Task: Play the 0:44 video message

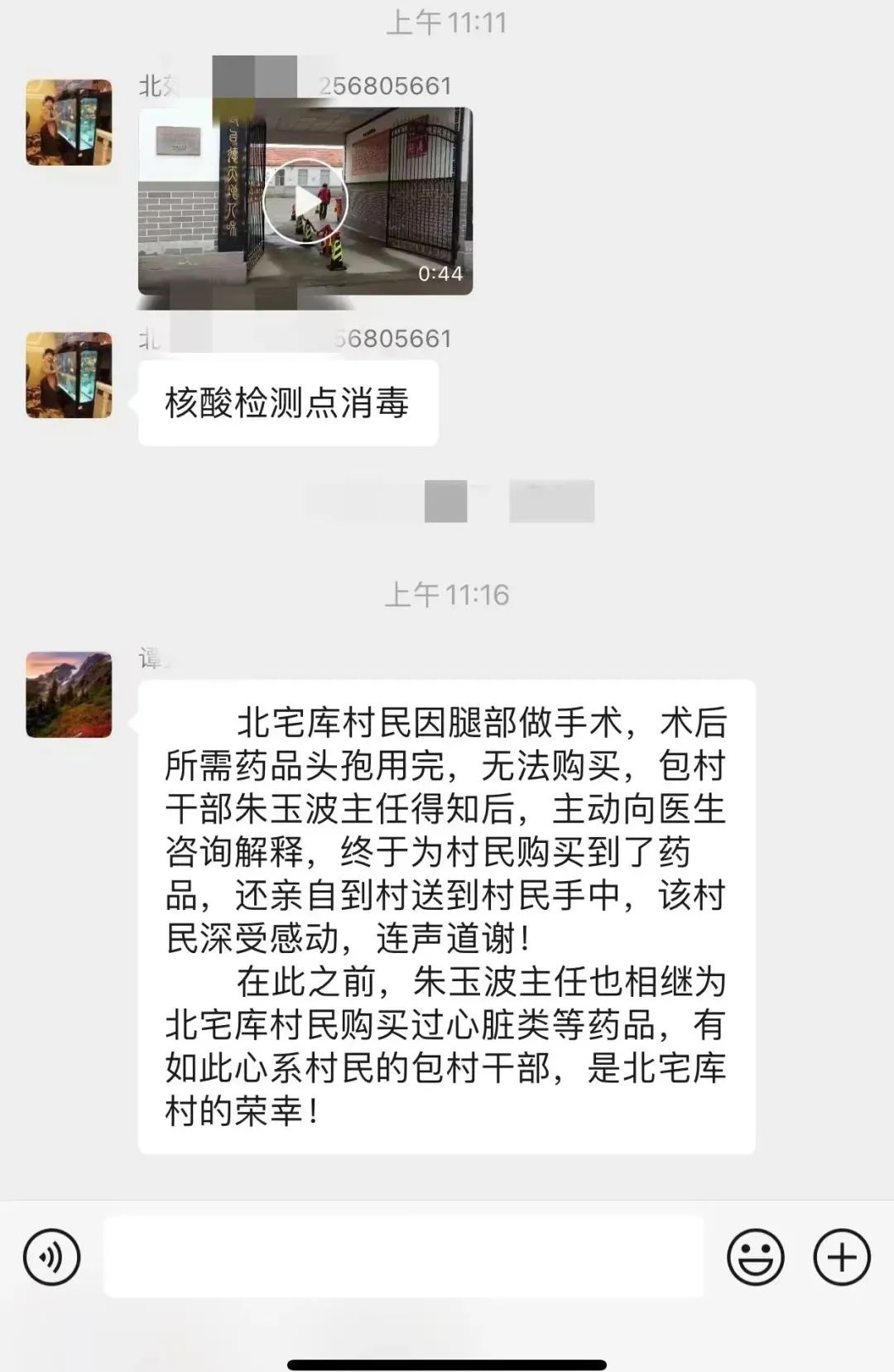Action: pyautogui.click(x=305, y=201)
